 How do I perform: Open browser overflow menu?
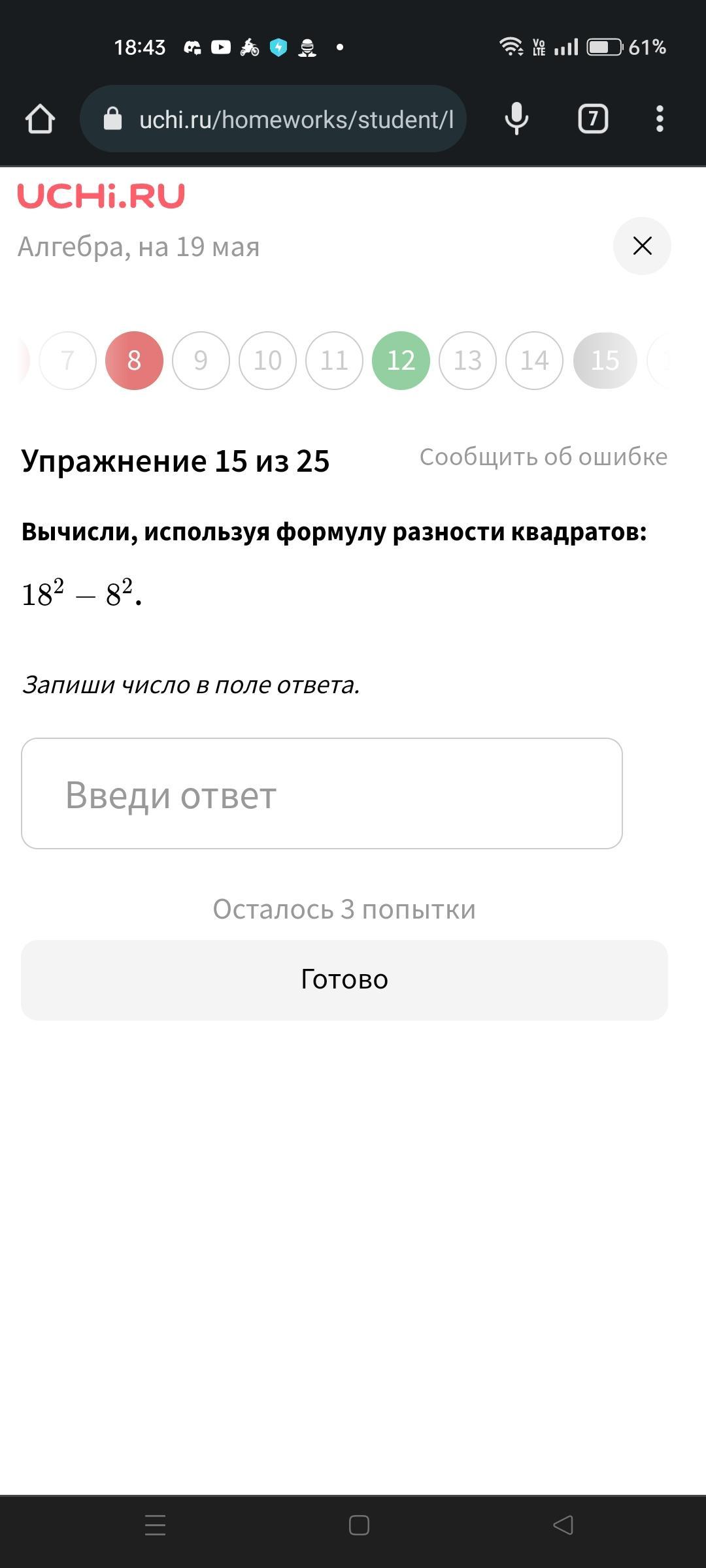660,119
